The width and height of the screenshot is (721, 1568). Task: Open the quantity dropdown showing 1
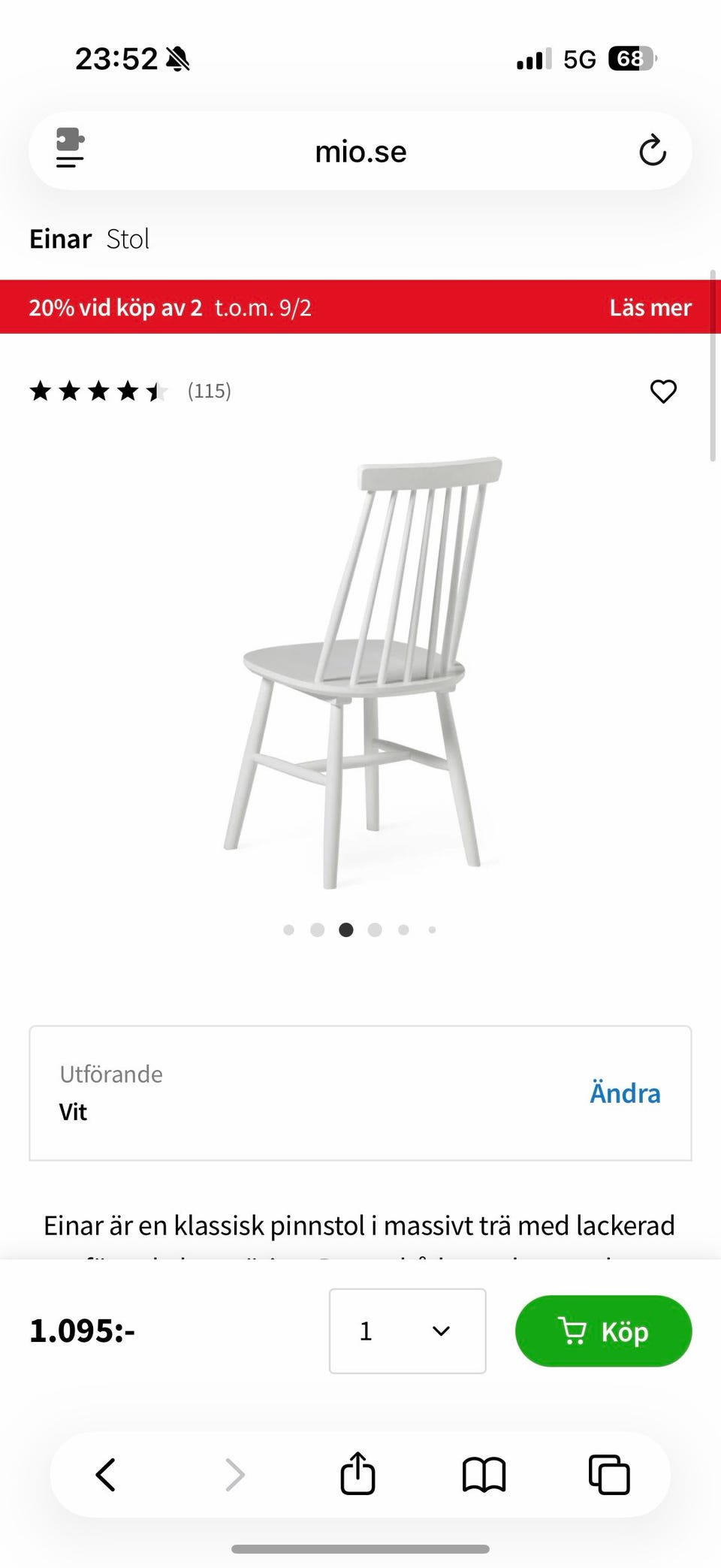coord(407,1331)
